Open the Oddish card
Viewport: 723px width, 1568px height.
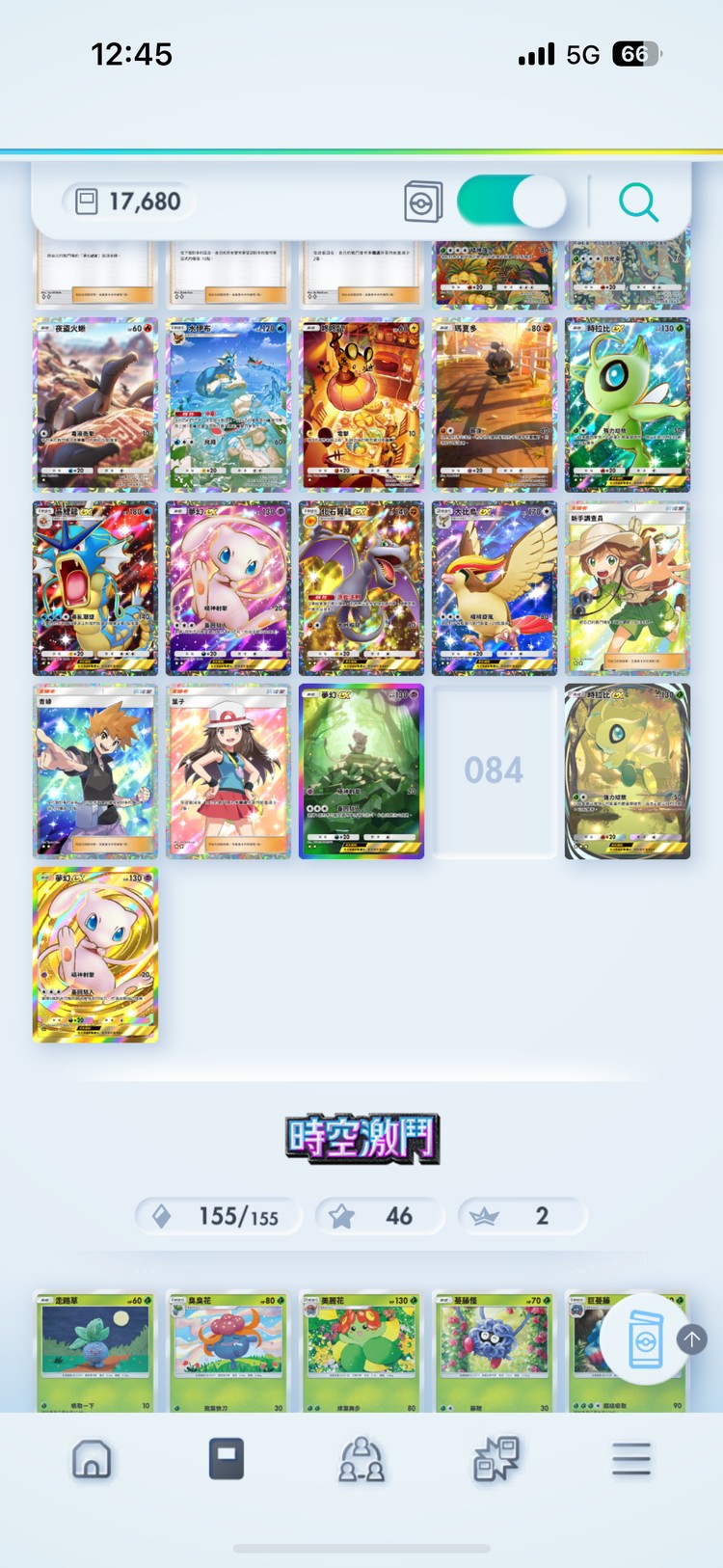(95, 1351)
